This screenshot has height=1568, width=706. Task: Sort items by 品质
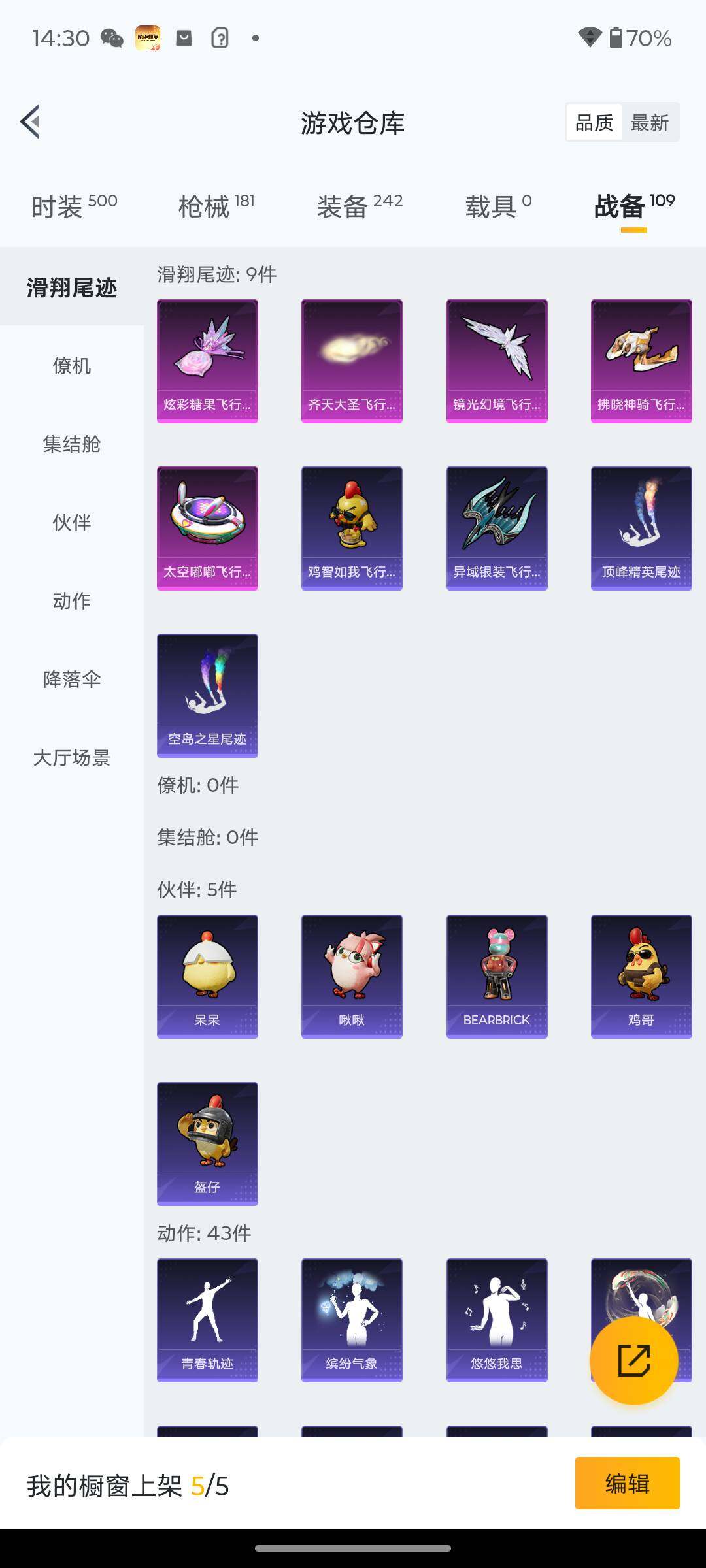point(594,122)
